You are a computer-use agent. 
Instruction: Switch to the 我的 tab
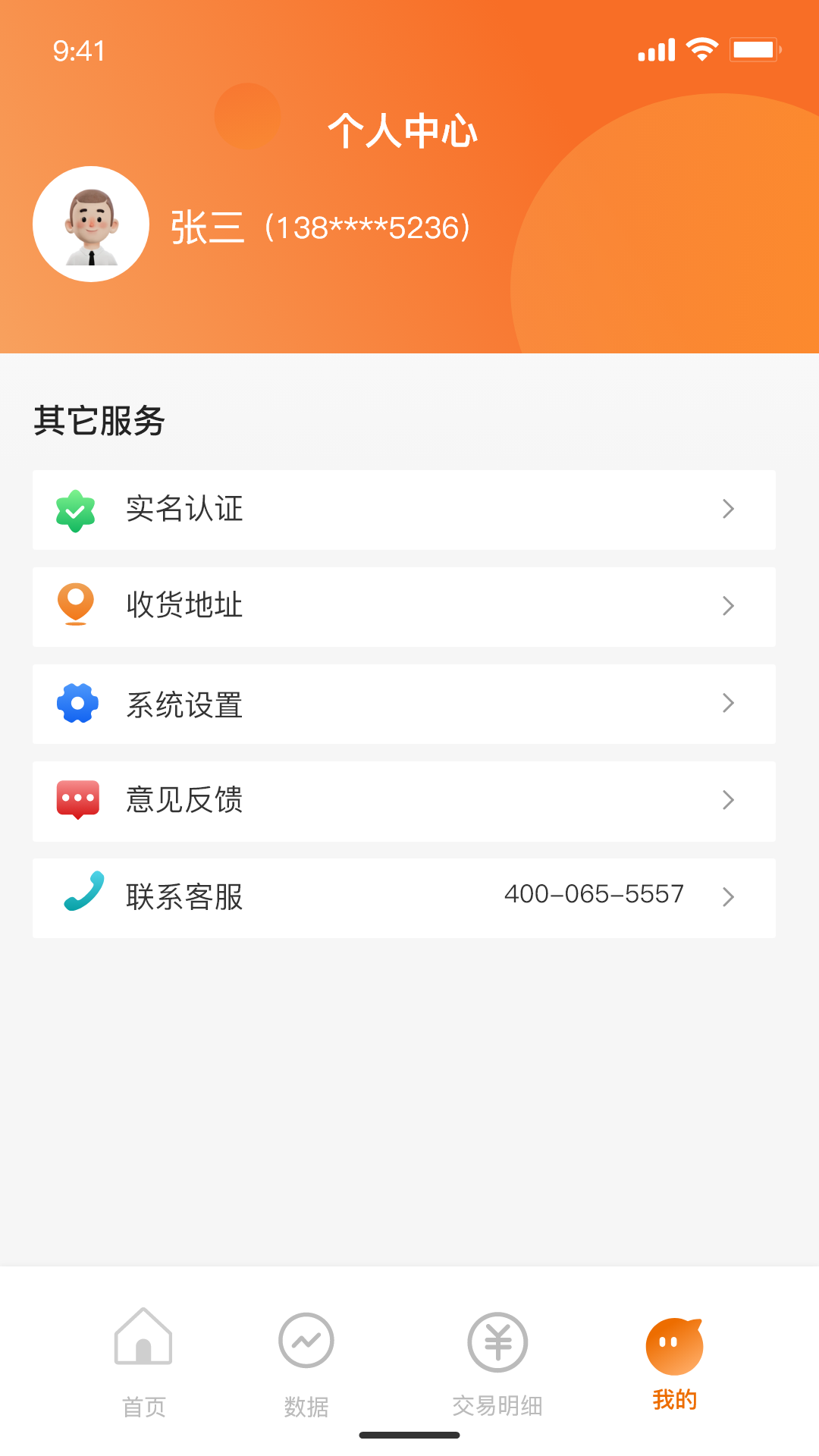coord(673,1357)
